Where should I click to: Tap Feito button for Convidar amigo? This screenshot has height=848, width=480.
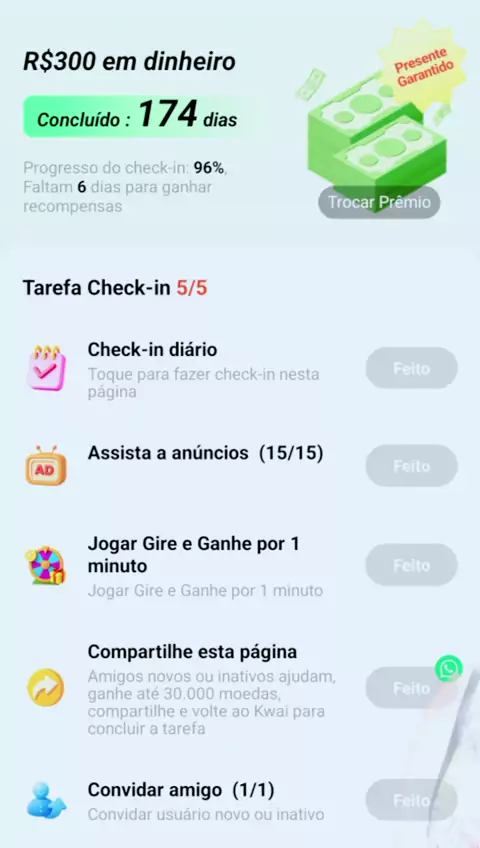[411, 800]
